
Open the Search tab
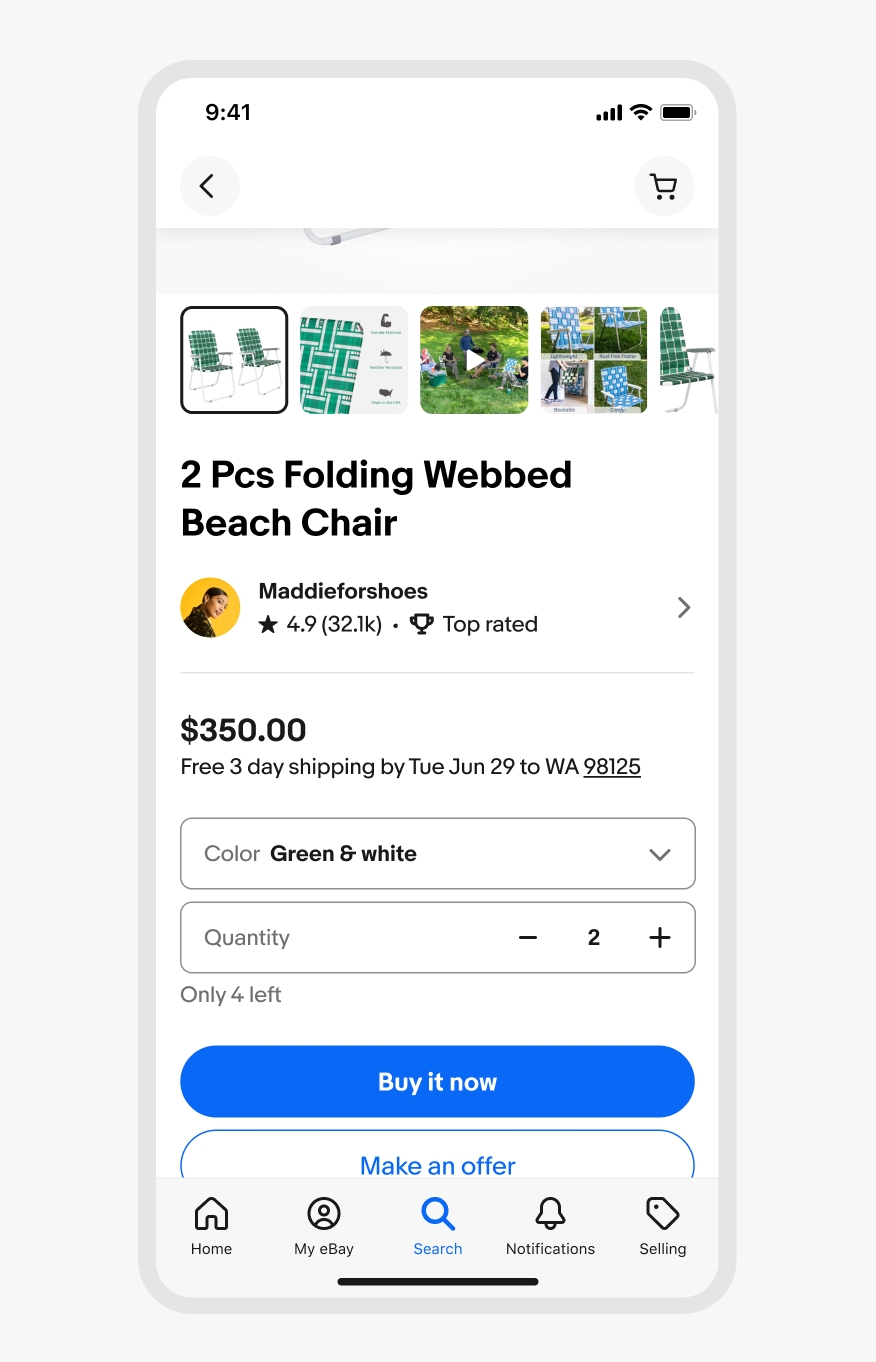click(x=437, y=1226)
